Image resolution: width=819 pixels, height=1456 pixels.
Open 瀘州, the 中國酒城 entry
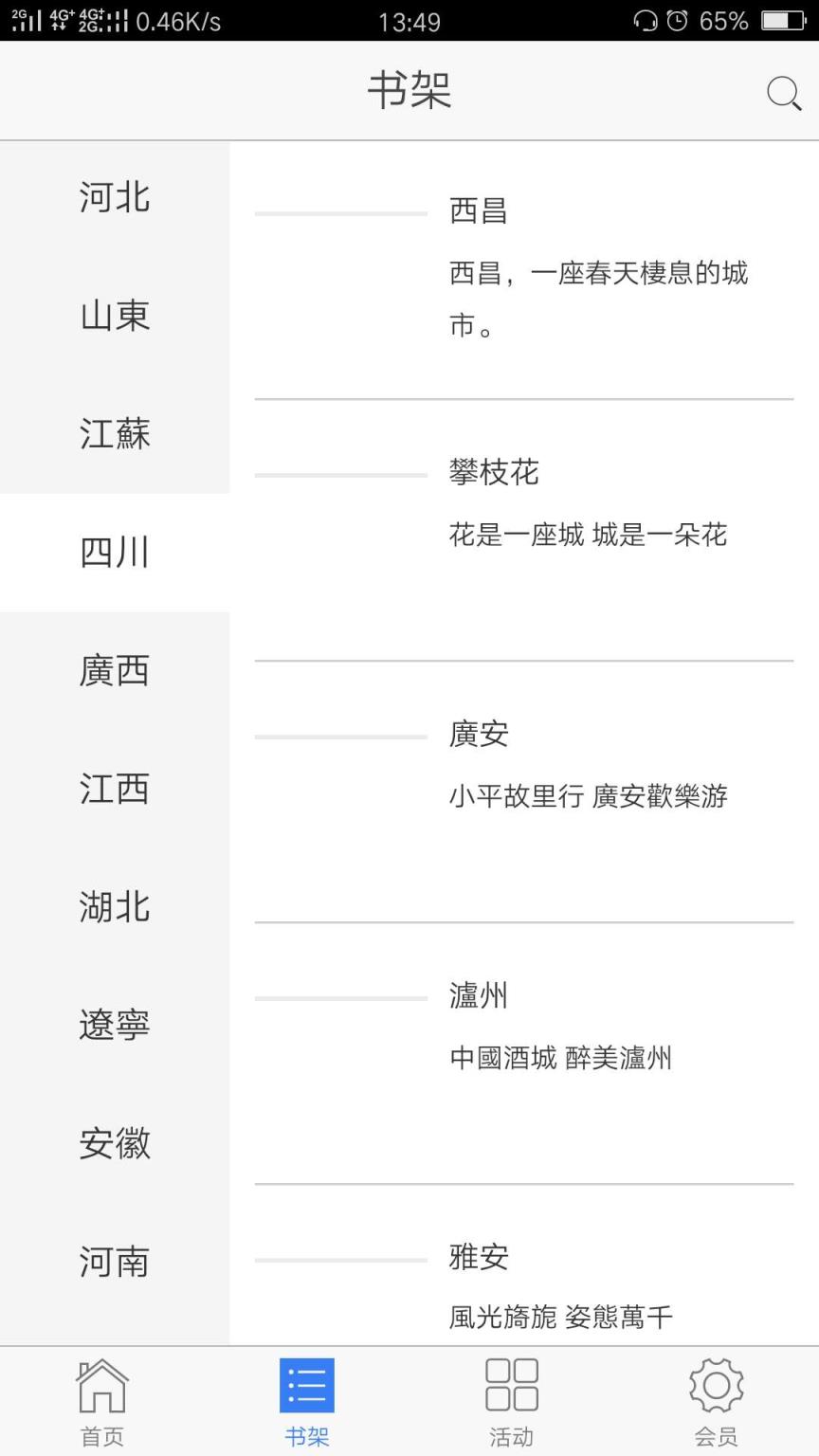pos(478,996)
